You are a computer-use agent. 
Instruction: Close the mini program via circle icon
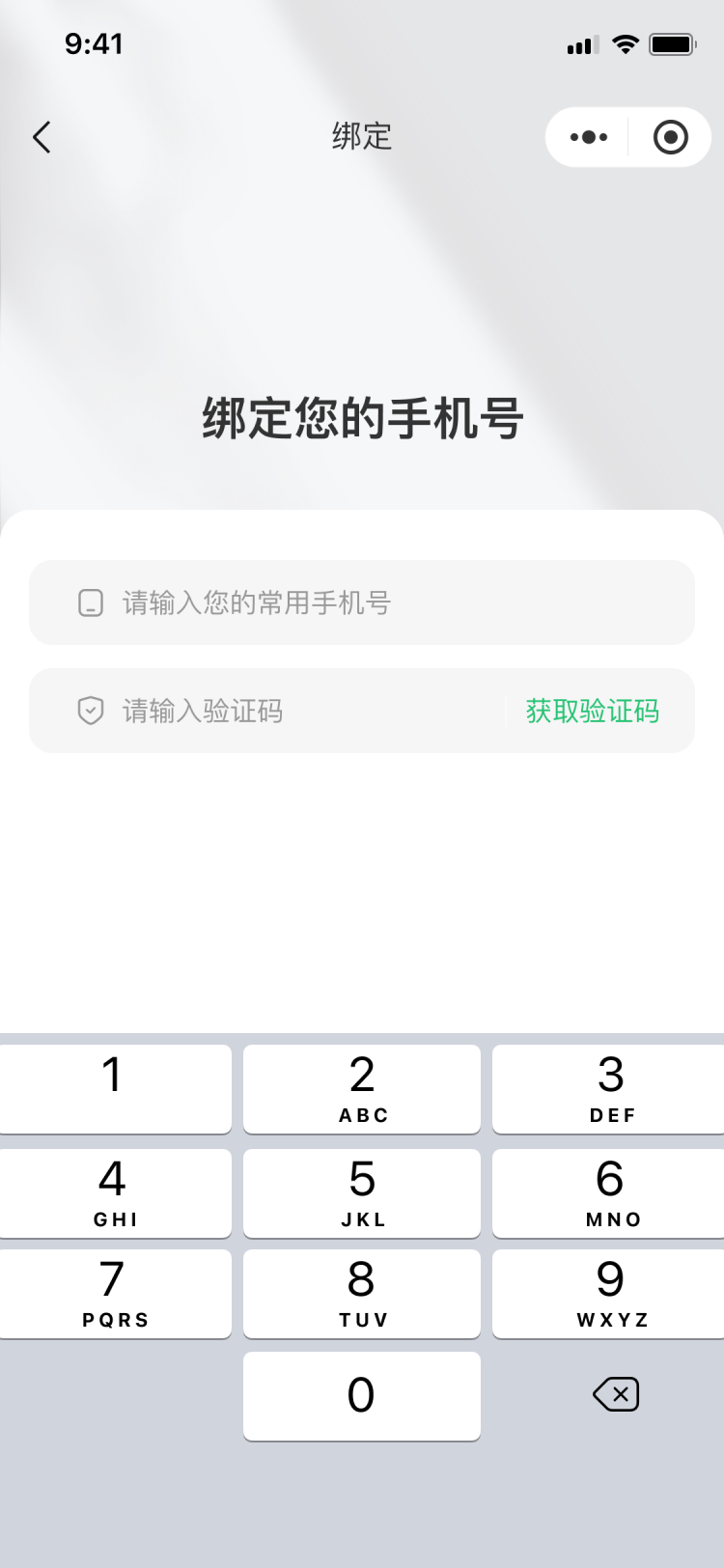coord(670,137)
